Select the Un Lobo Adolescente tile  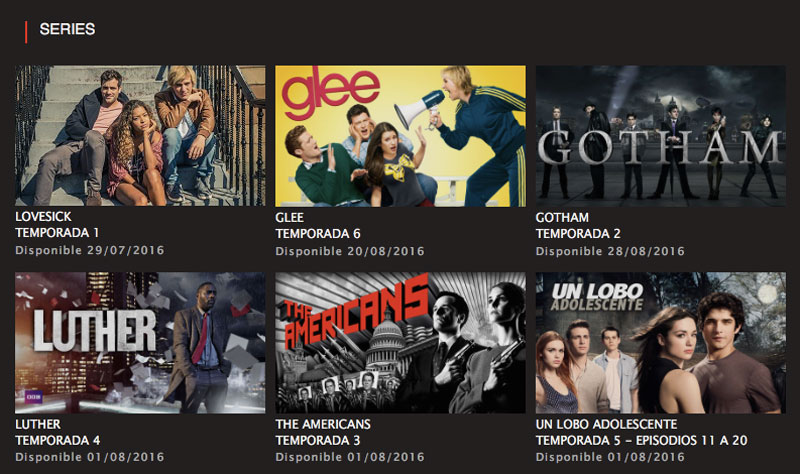(x=660, y=342)
